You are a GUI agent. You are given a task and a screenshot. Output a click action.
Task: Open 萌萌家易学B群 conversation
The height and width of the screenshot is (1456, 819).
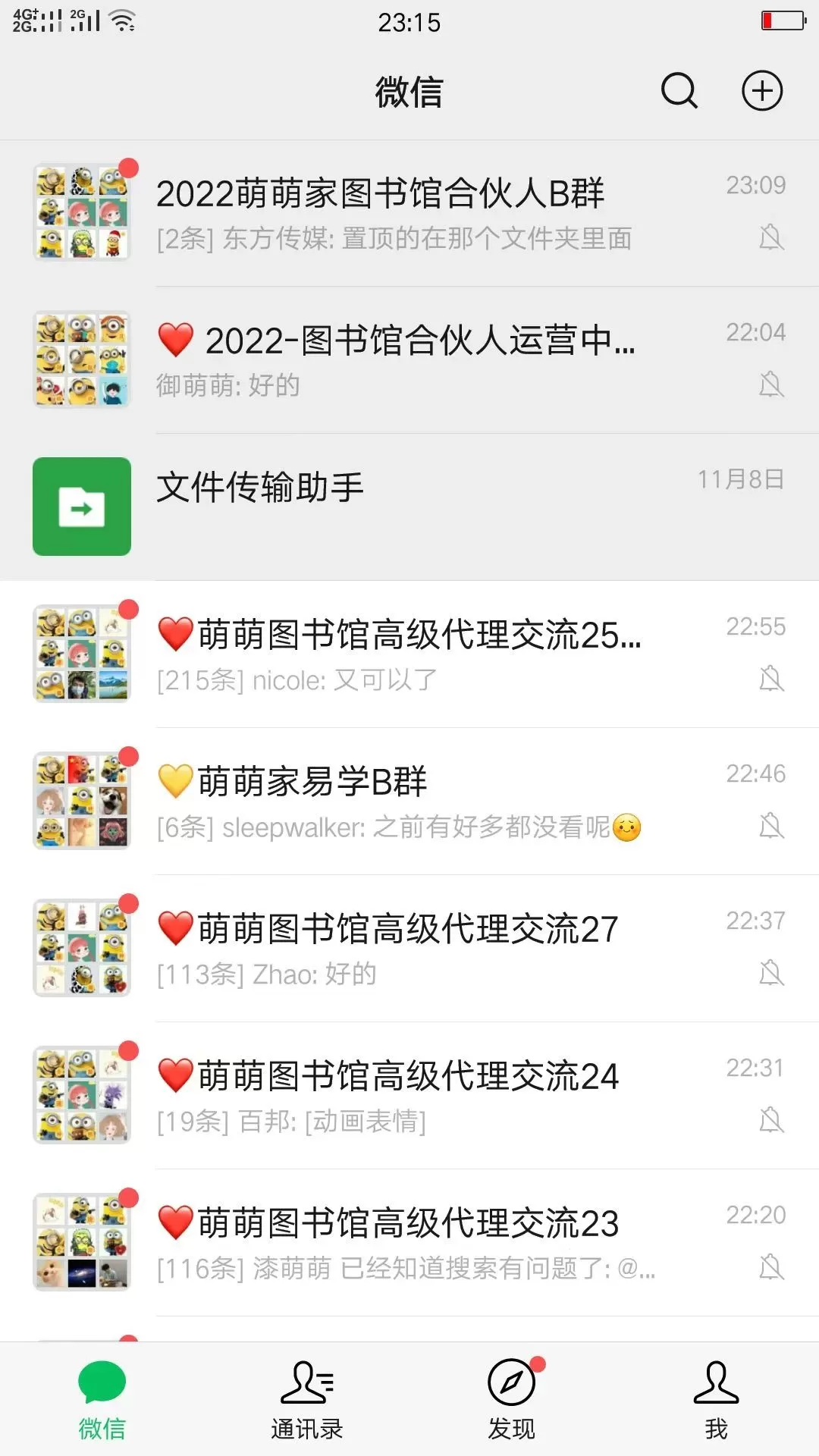[409, 801]
